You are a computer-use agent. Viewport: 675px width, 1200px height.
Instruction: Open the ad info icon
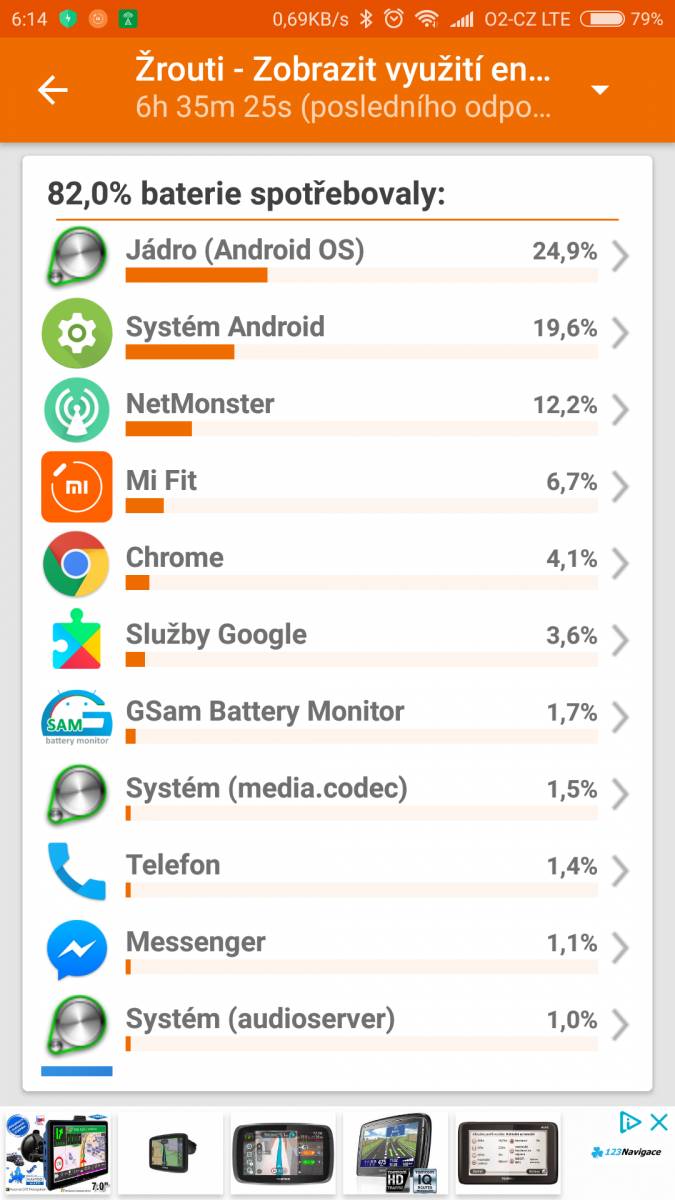point(630,1122)
